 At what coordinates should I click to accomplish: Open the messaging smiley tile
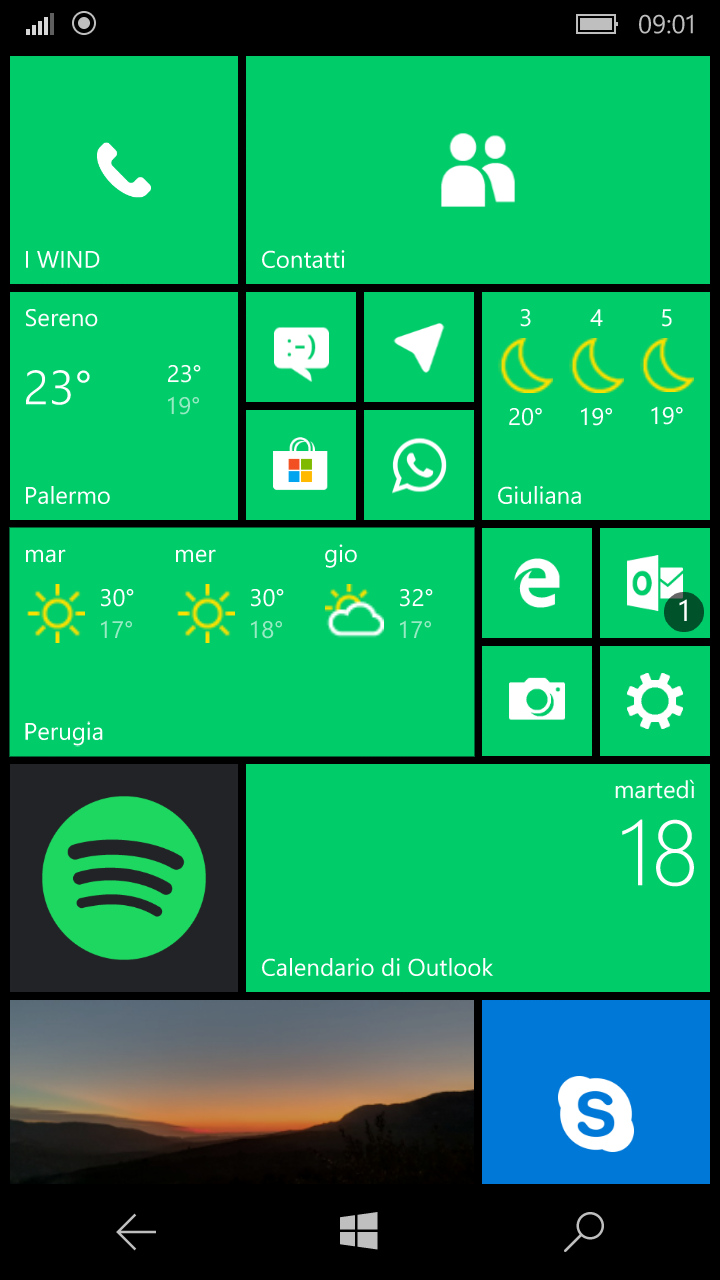point(301,347)
